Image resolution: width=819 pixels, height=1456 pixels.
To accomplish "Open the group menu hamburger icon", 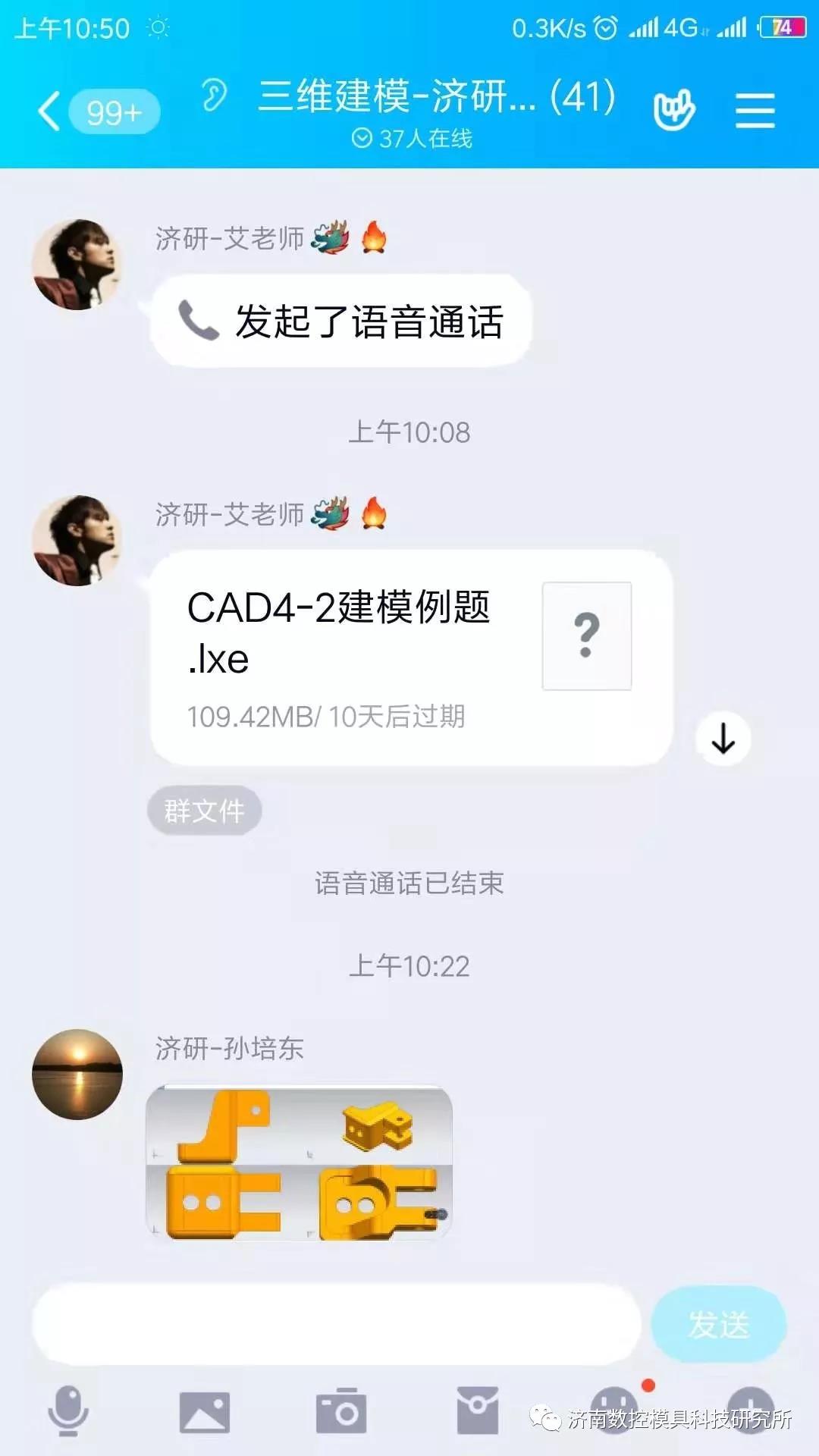I will pyautogui.click(x=755, y=111).
